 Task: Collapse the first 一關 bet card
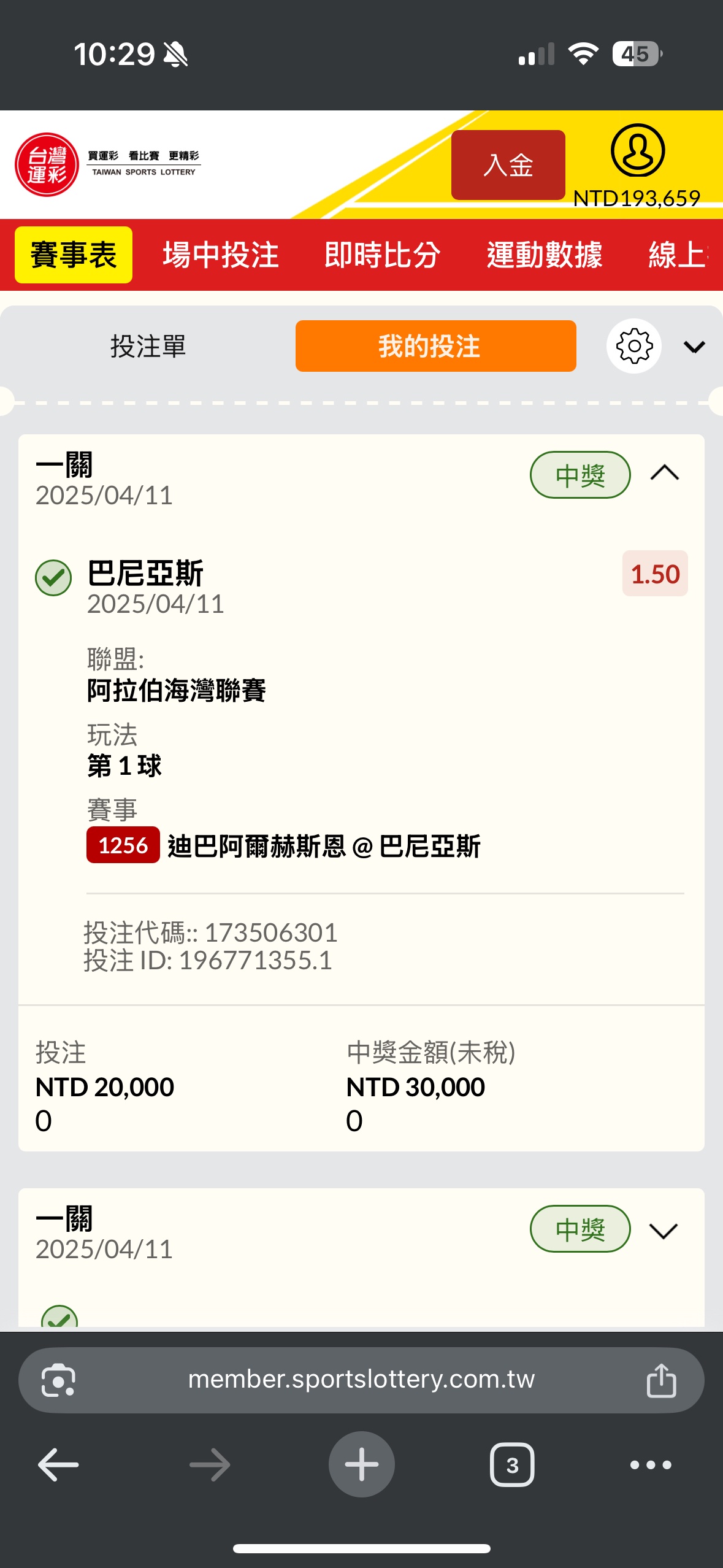tap(664, 473)
